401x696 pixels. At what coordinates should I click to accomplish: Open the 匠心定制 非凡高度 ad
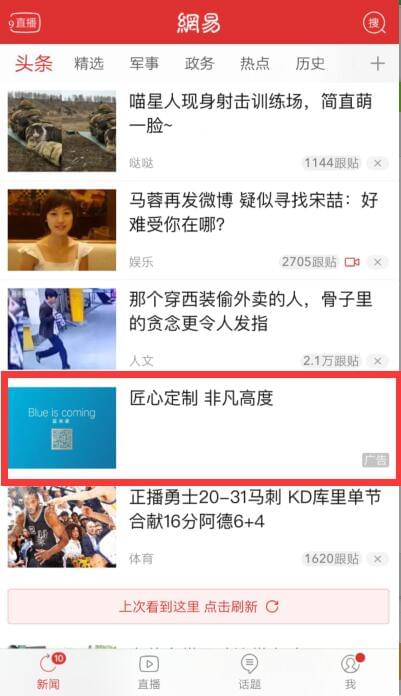[x=200, y=427]
